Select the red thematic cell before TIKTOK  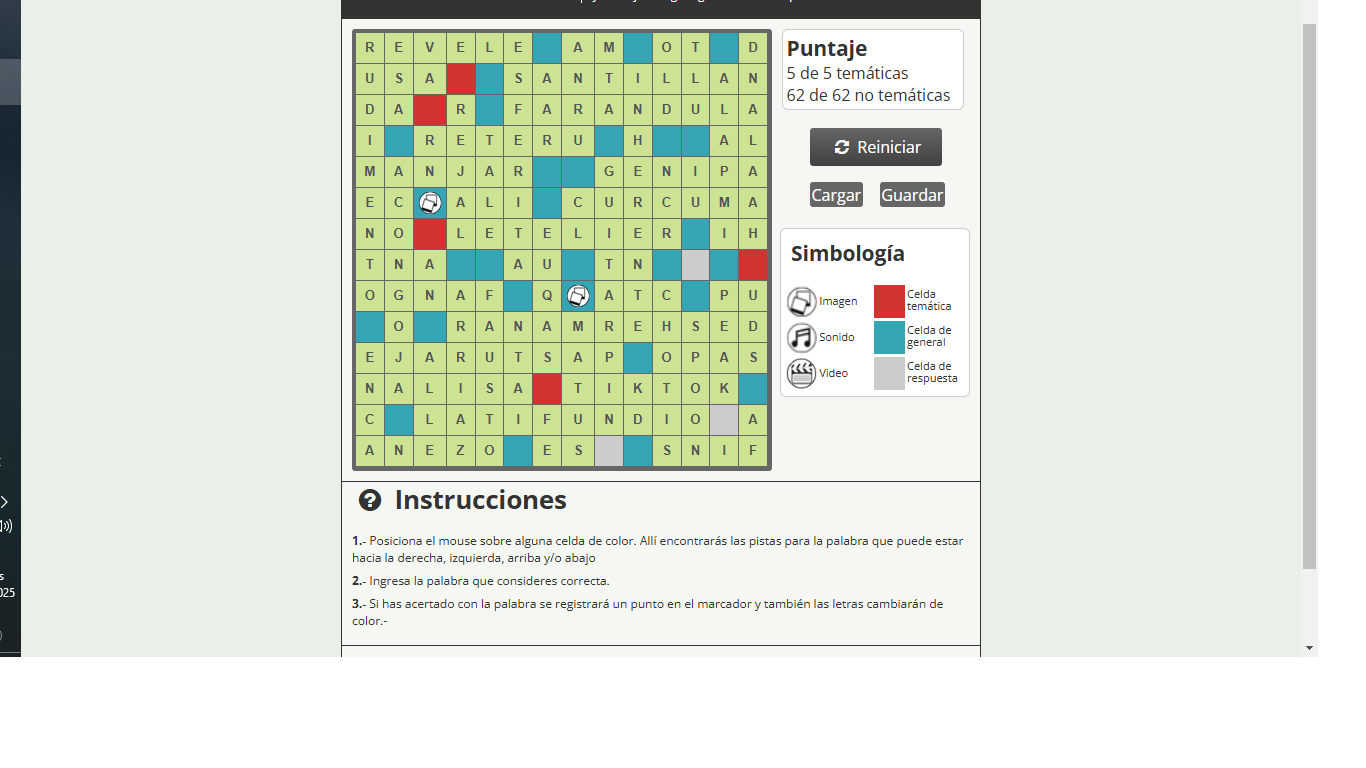tap(547, 389)
